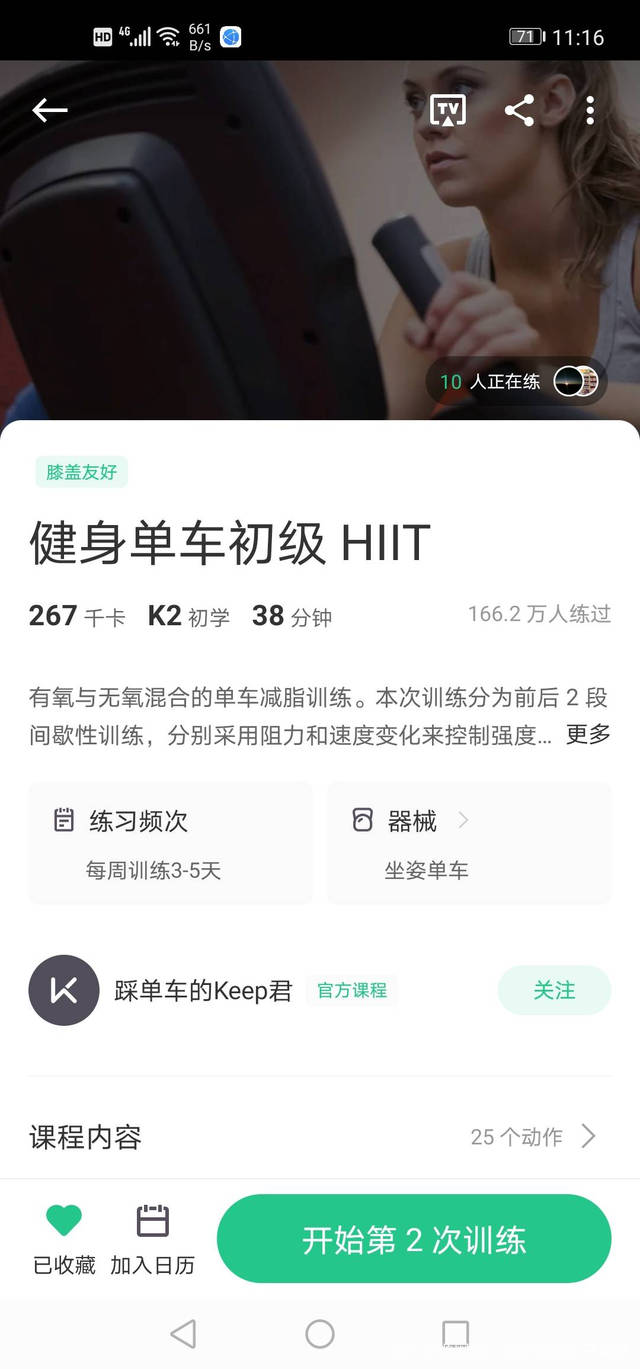Start the 开始第 2 次训练 session

pos(413,1239)
